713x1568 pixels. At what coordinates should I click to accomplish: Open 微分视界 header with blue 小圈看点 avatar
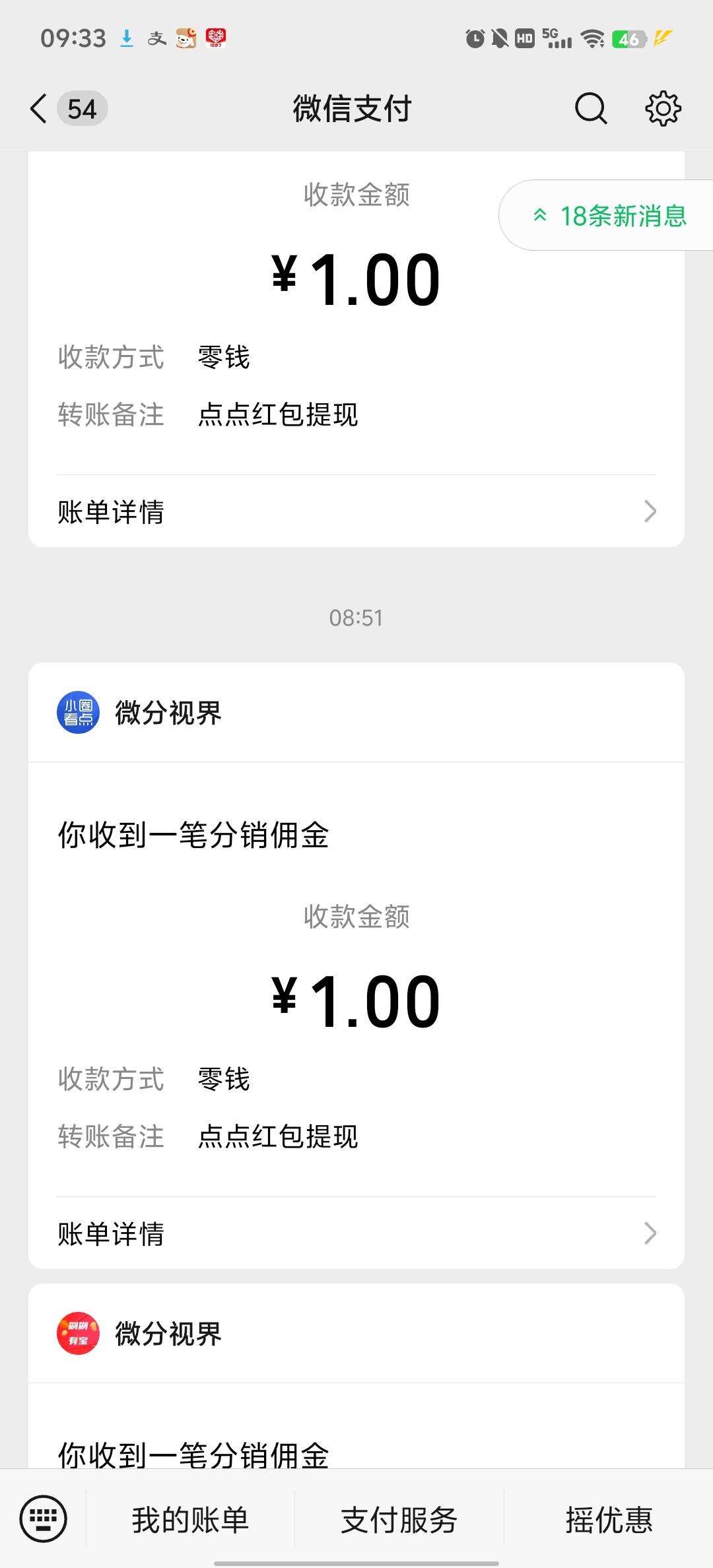pos(168,713)
